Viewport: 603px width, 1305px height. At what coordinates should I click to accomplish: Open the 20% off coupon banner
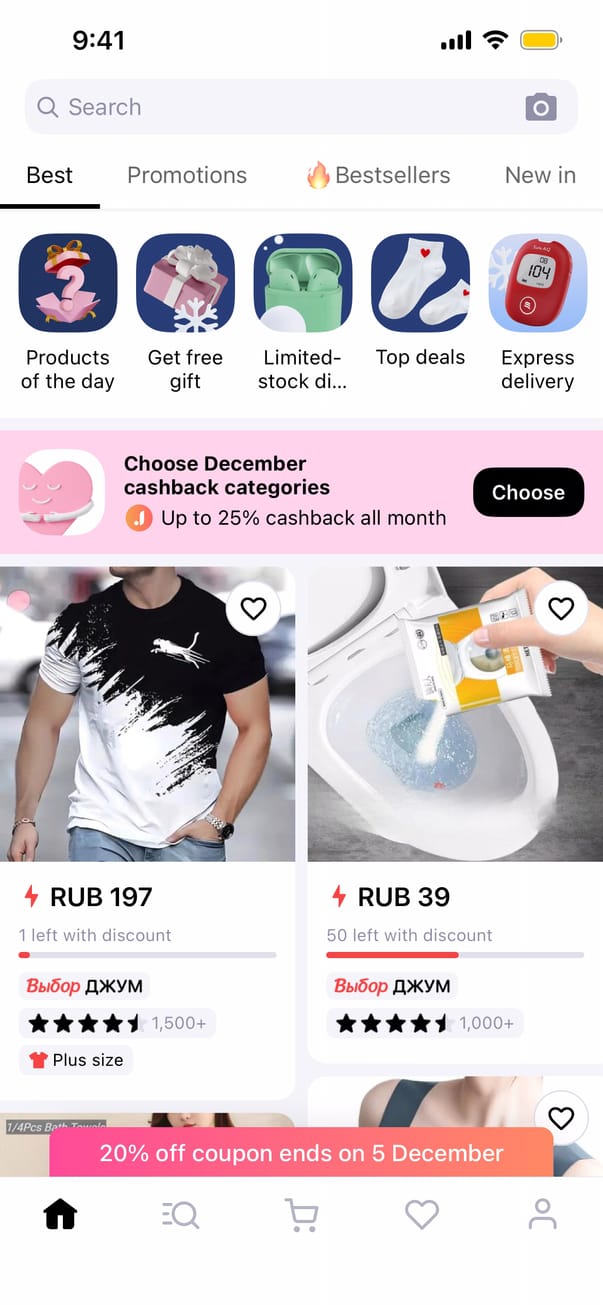tap(301, 1153)
